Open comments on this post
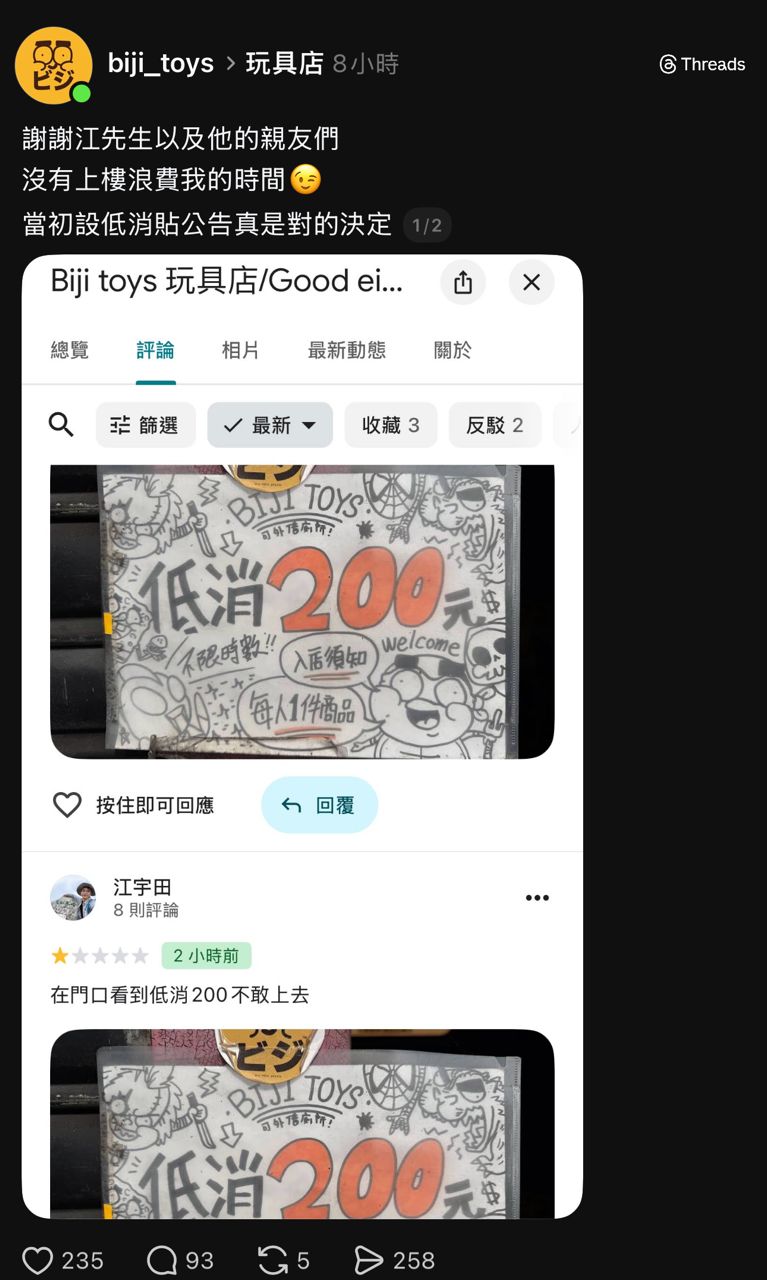The image size is (767, 1280). click(162, 1260)
